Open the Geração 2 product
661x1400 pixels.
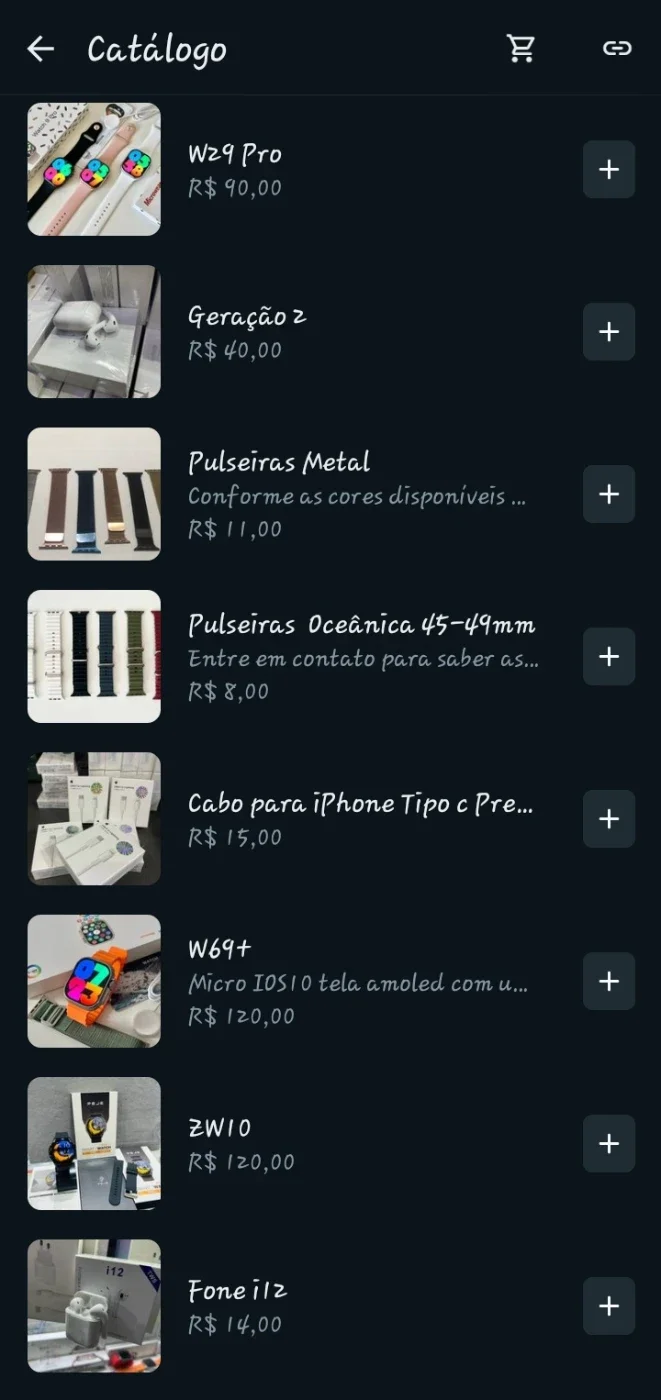(300, 331)
